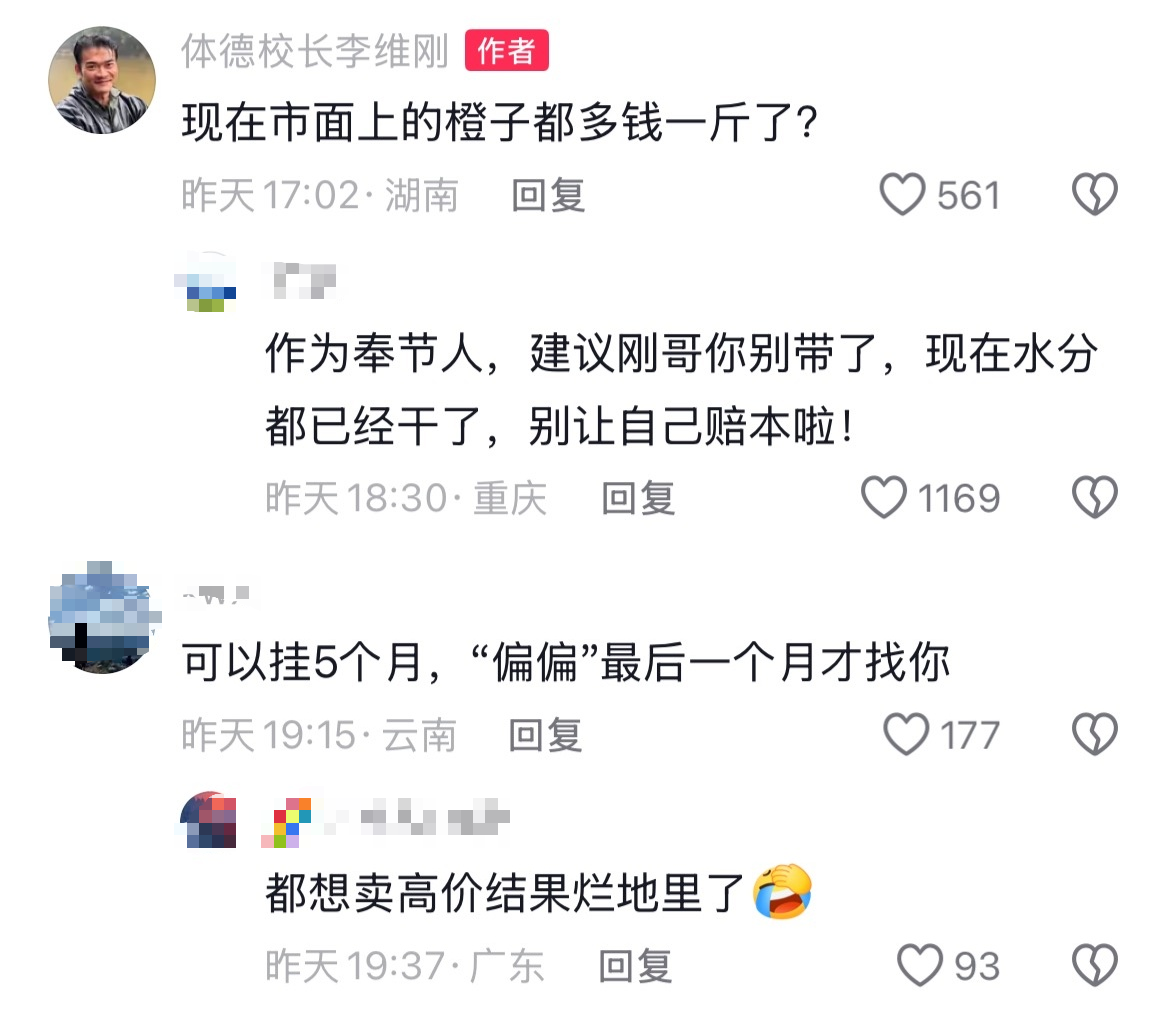Tap the username 体德校长李维刚
The height and width of the screenshot is (1010, 1170).
[315, 50]
